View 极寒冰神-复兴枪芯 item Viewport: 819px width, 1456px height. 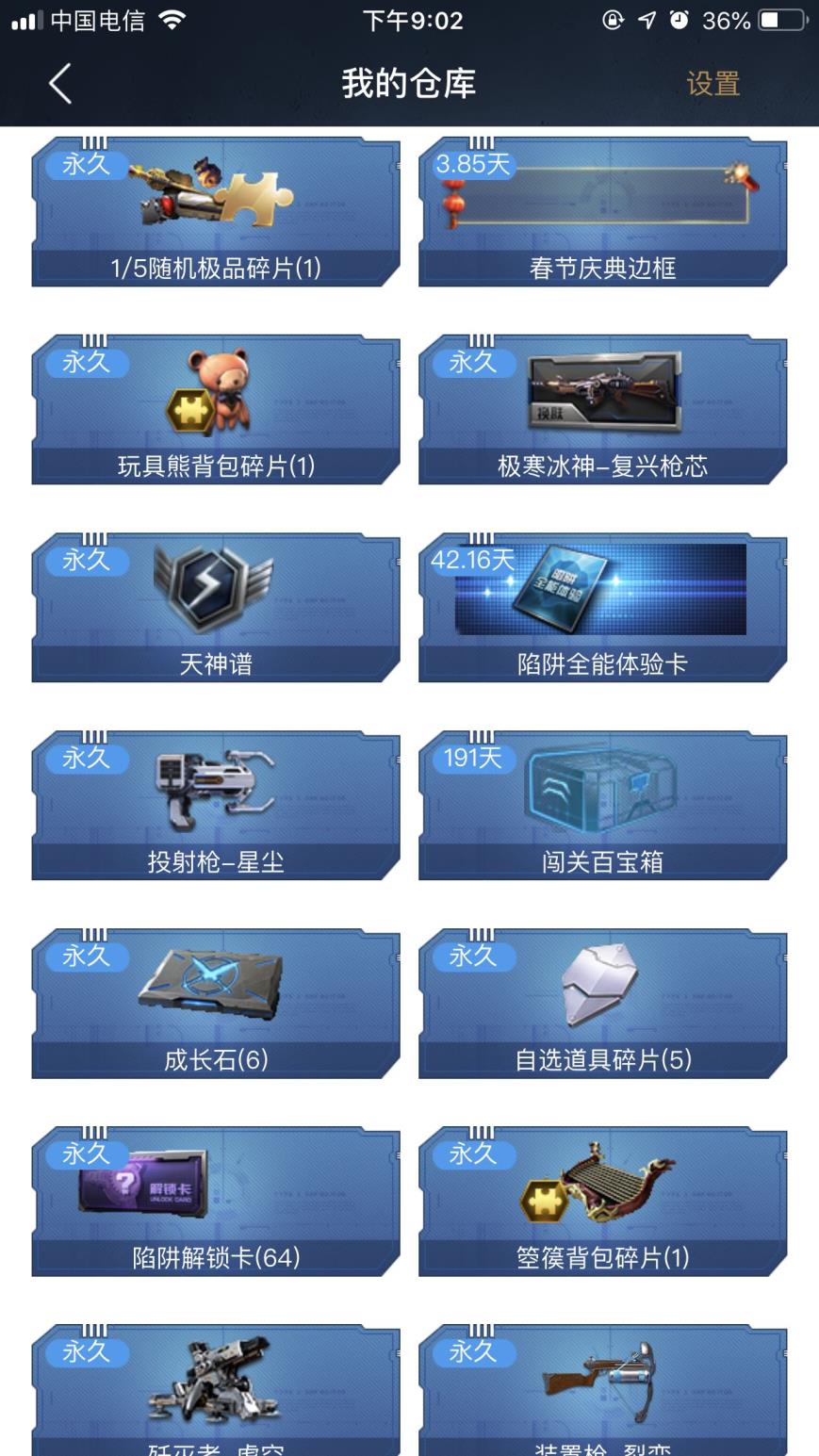click(x=602, y=410)
